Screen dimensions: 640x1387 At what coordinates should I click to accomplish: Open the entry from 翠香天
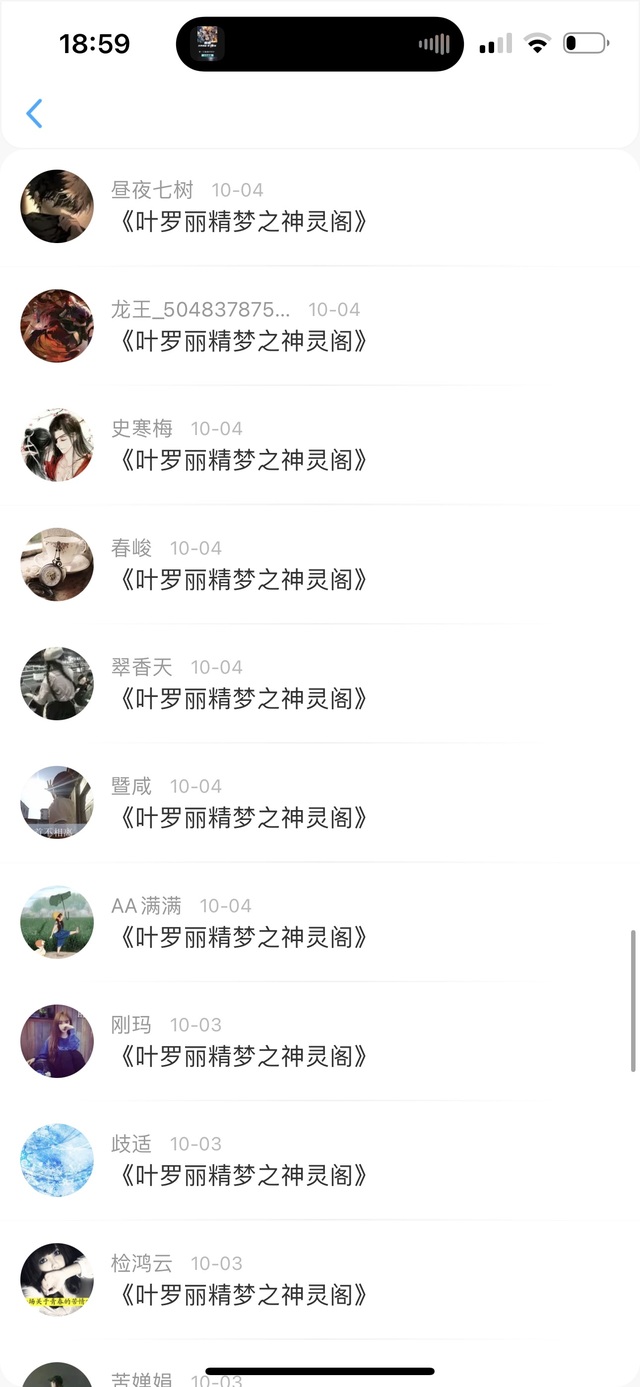(320, 684)
